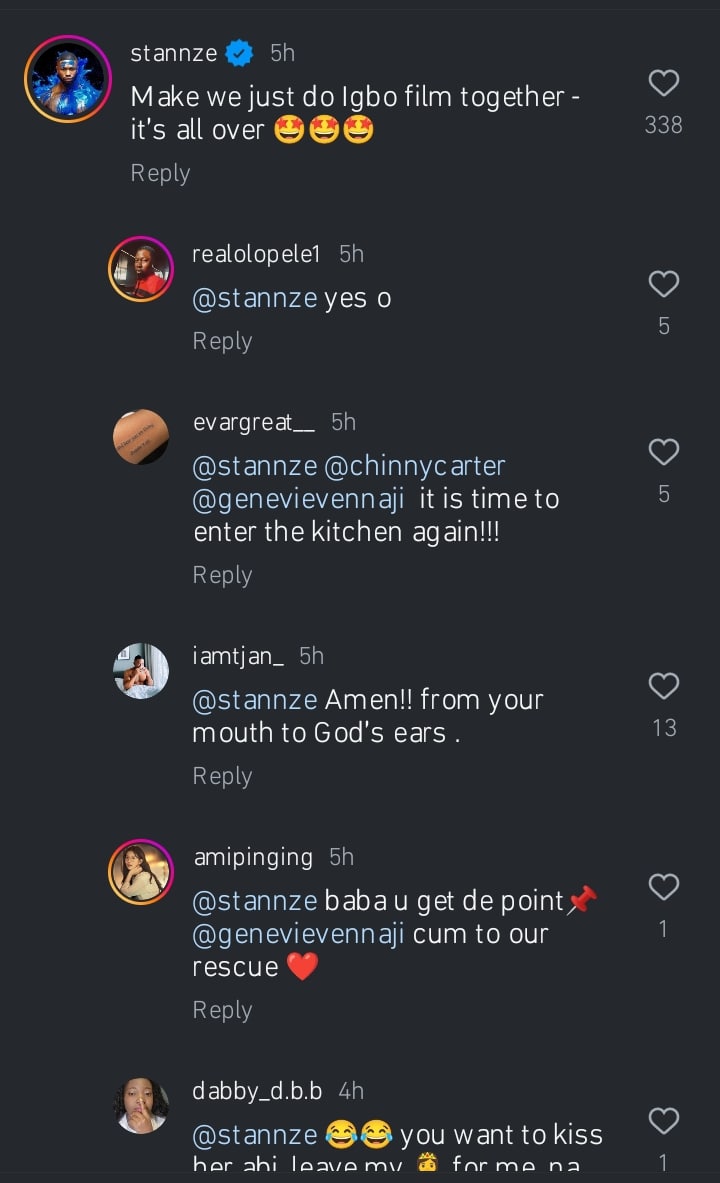Reply to evargreat__'s comment
720x1183 pixels.
tap(222, 575)
